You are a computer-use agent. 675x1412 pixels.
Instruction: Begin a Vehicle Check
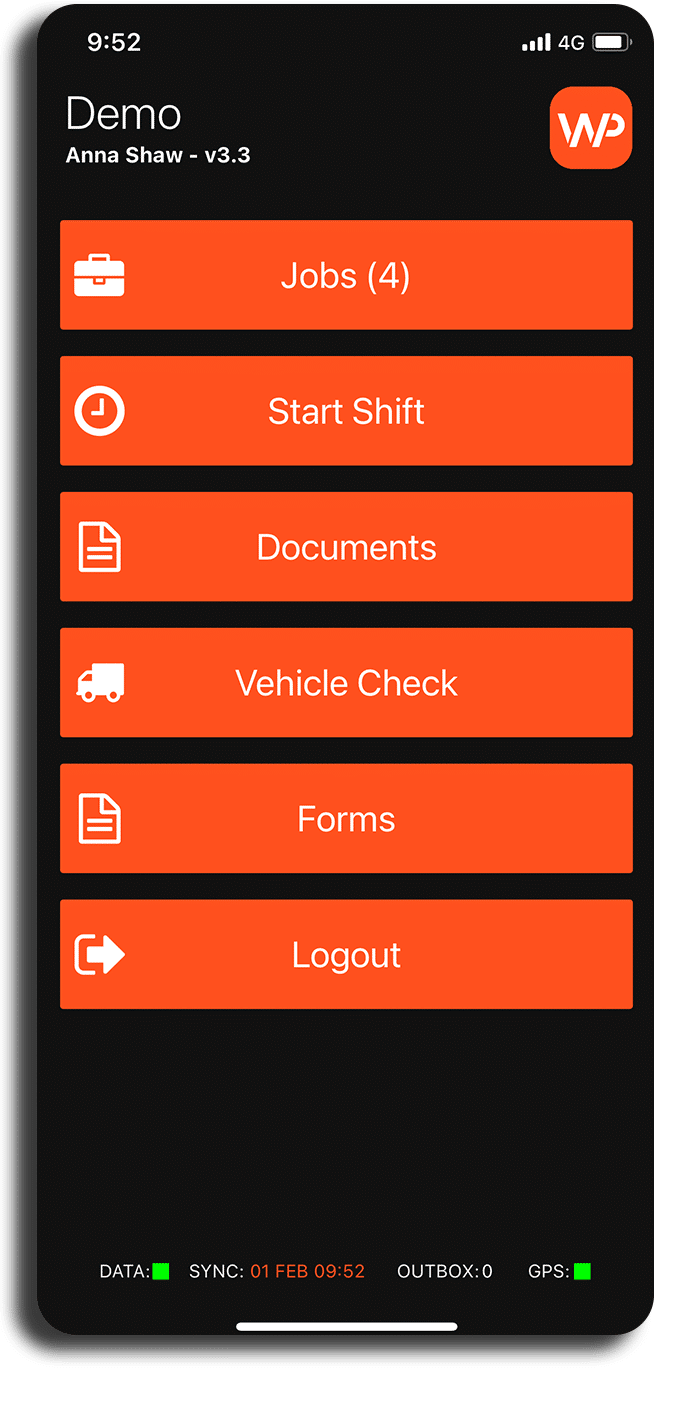tap(346, 683)
